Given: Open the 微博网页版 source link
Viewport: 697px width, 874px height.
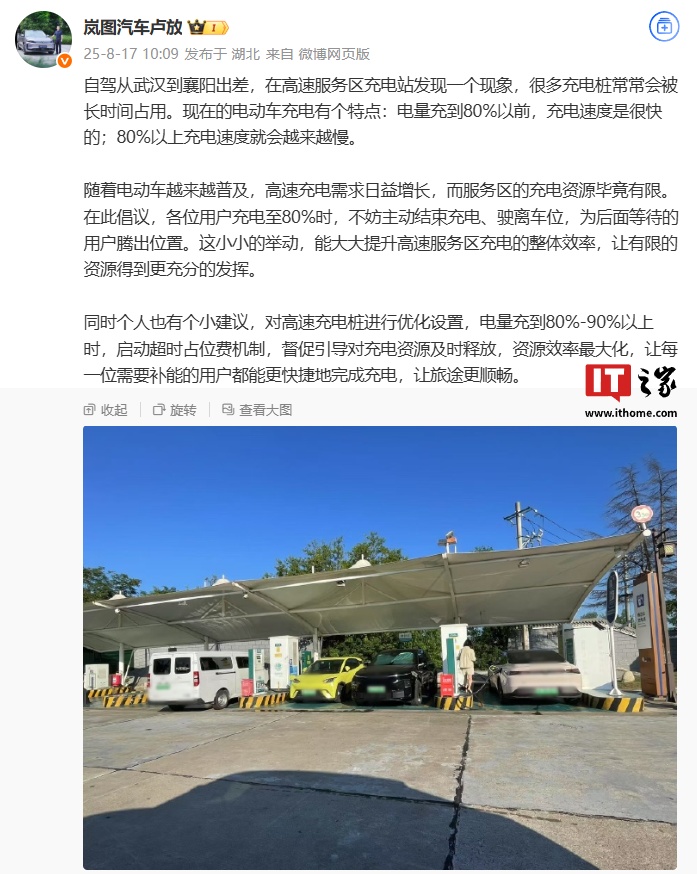Looking at the screenshot, I should [334, 54].
